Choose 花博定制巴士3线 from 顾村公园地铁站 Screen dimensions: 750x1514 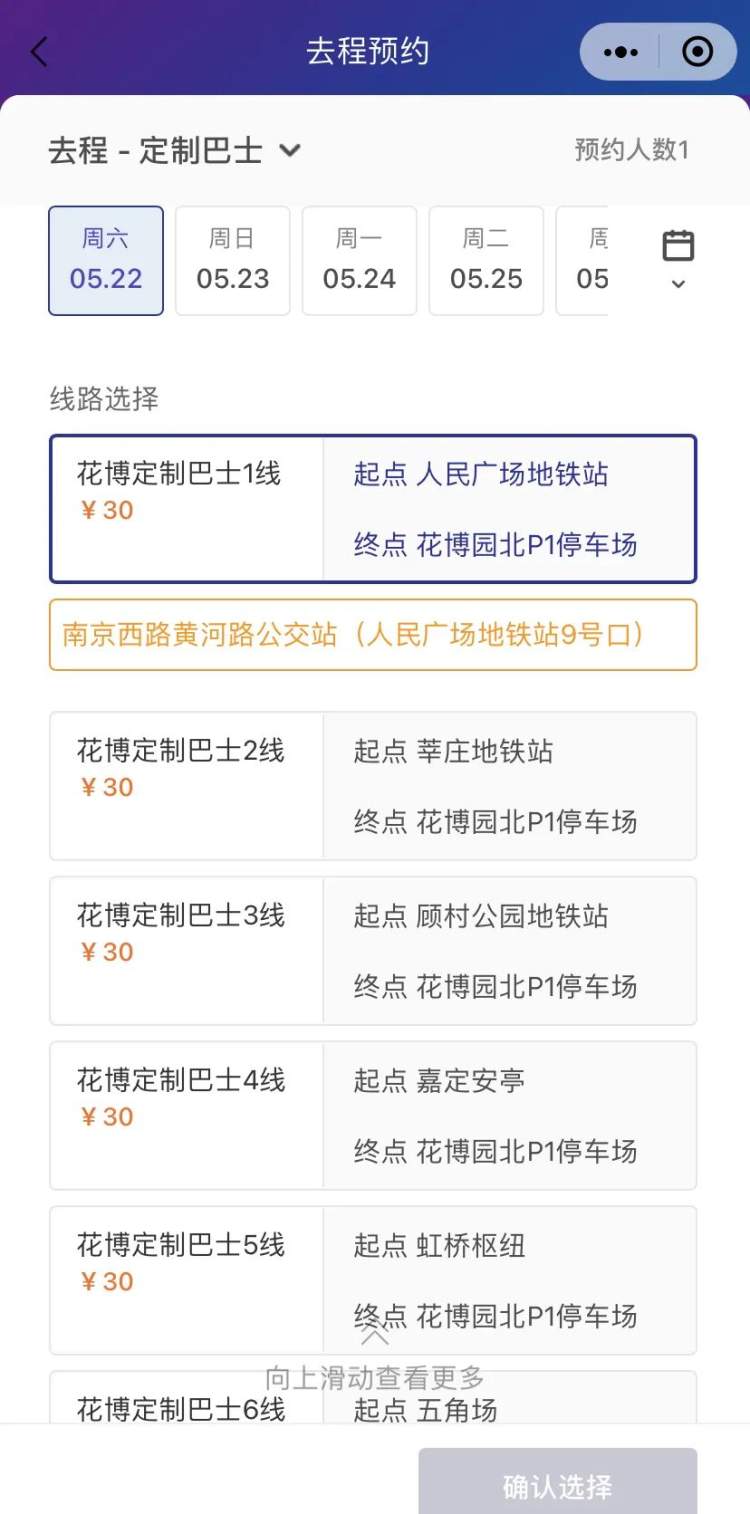click(x=372, y=951)
